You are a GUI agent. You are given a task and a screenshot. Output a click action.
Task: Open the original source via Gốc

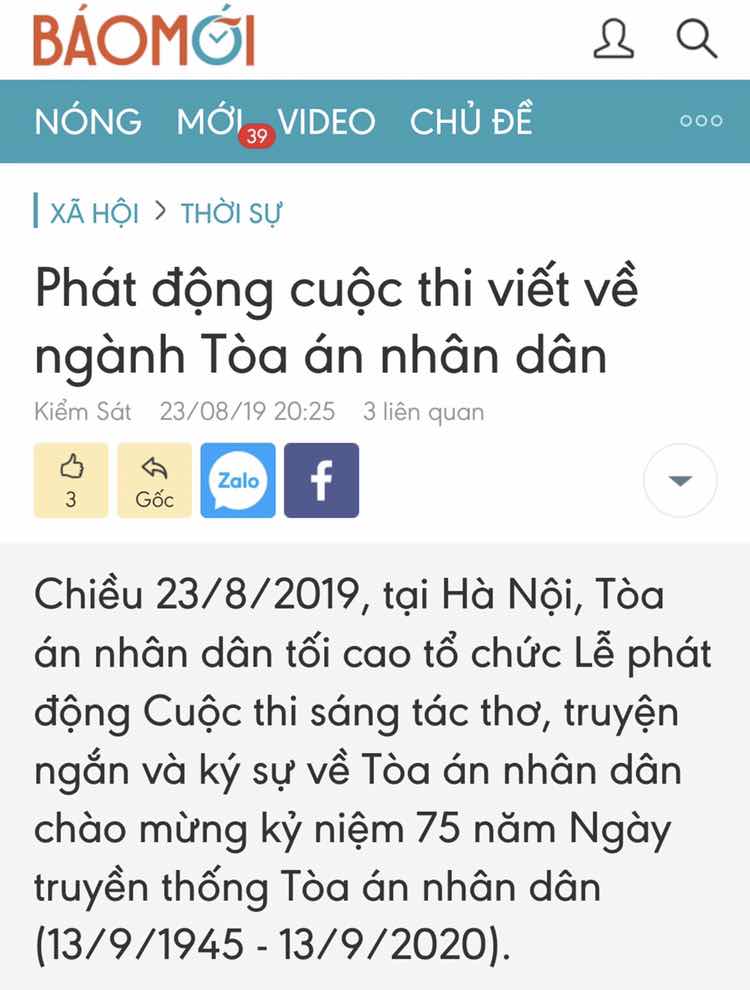[x=154, y=480]
